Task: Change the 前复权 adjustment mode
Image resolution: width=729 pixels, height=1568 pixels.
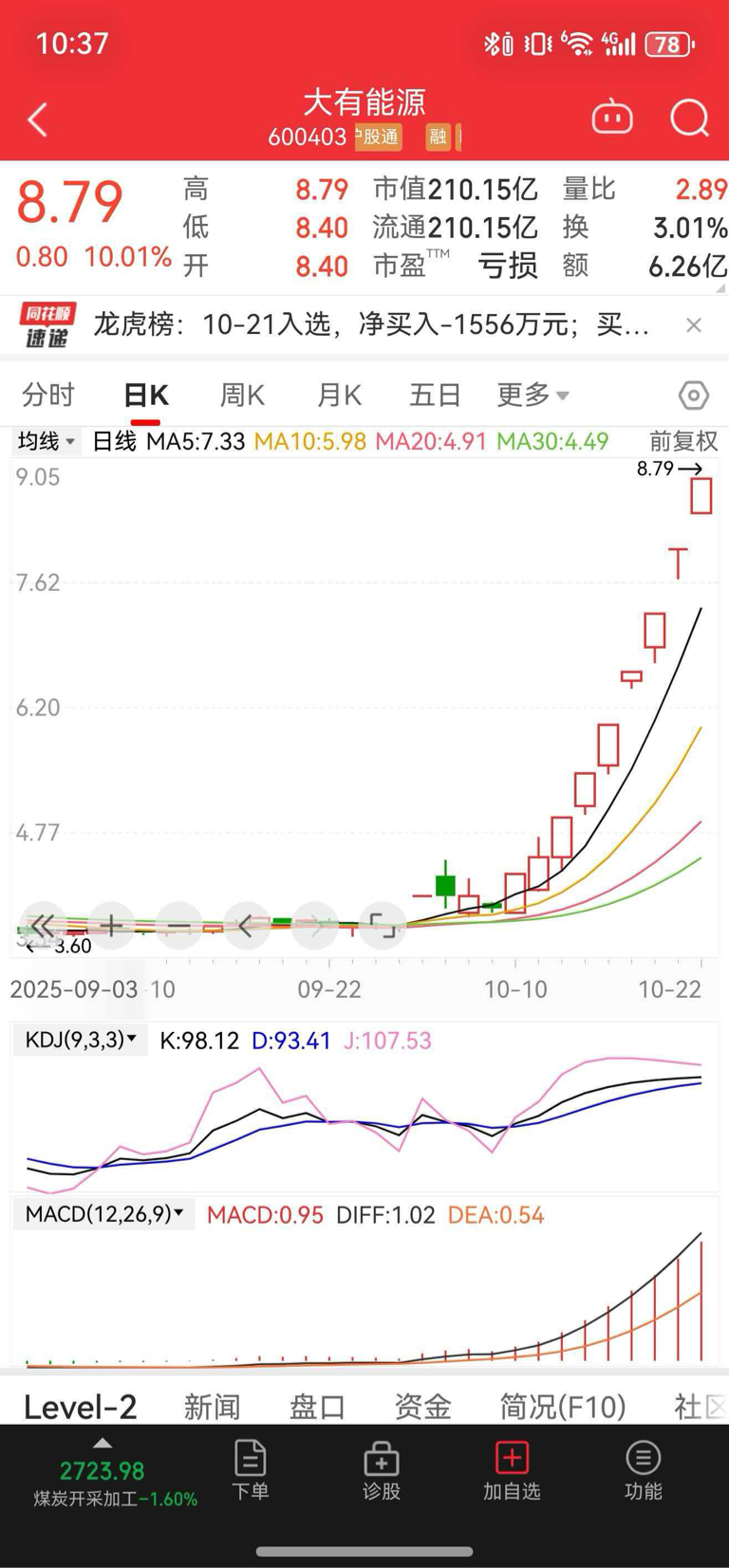Action: click(682, 441)
